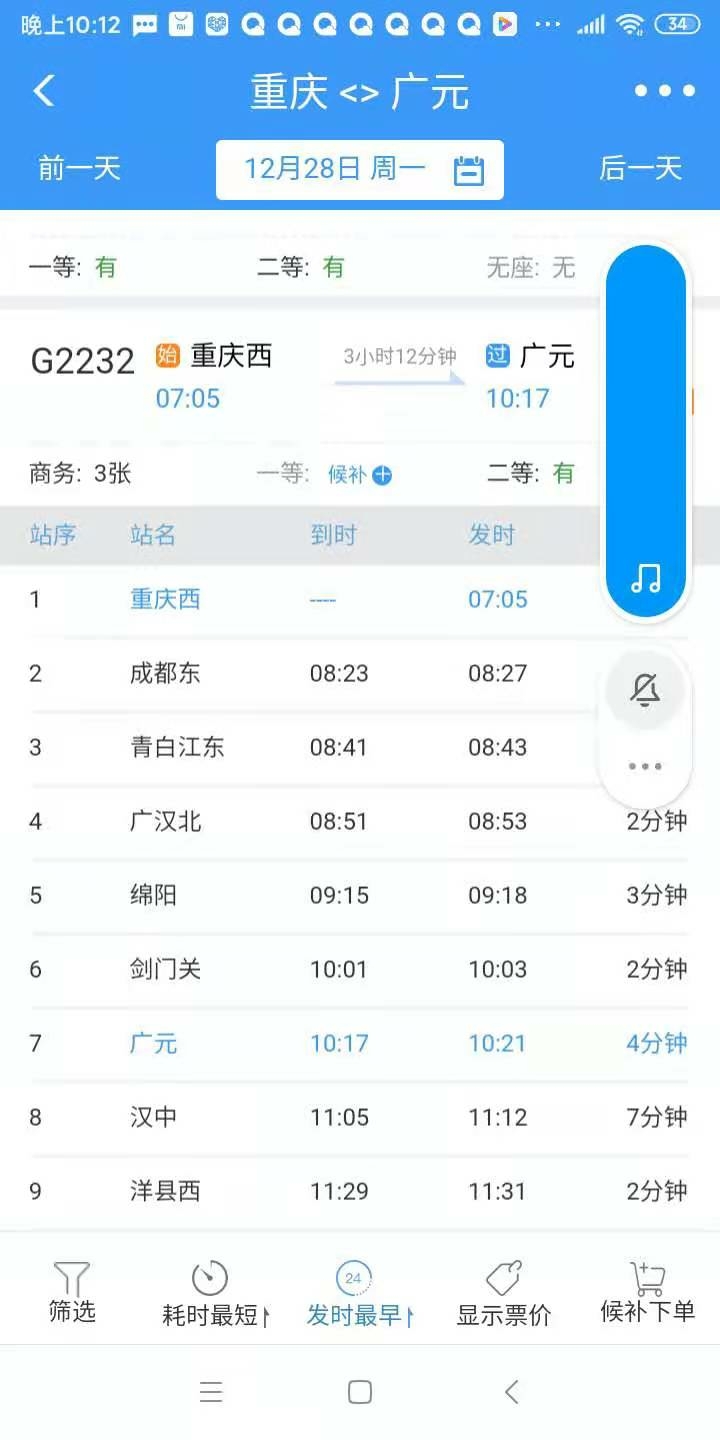Open 候补下单 waitlist ordering

click(x=647, y=1293)
